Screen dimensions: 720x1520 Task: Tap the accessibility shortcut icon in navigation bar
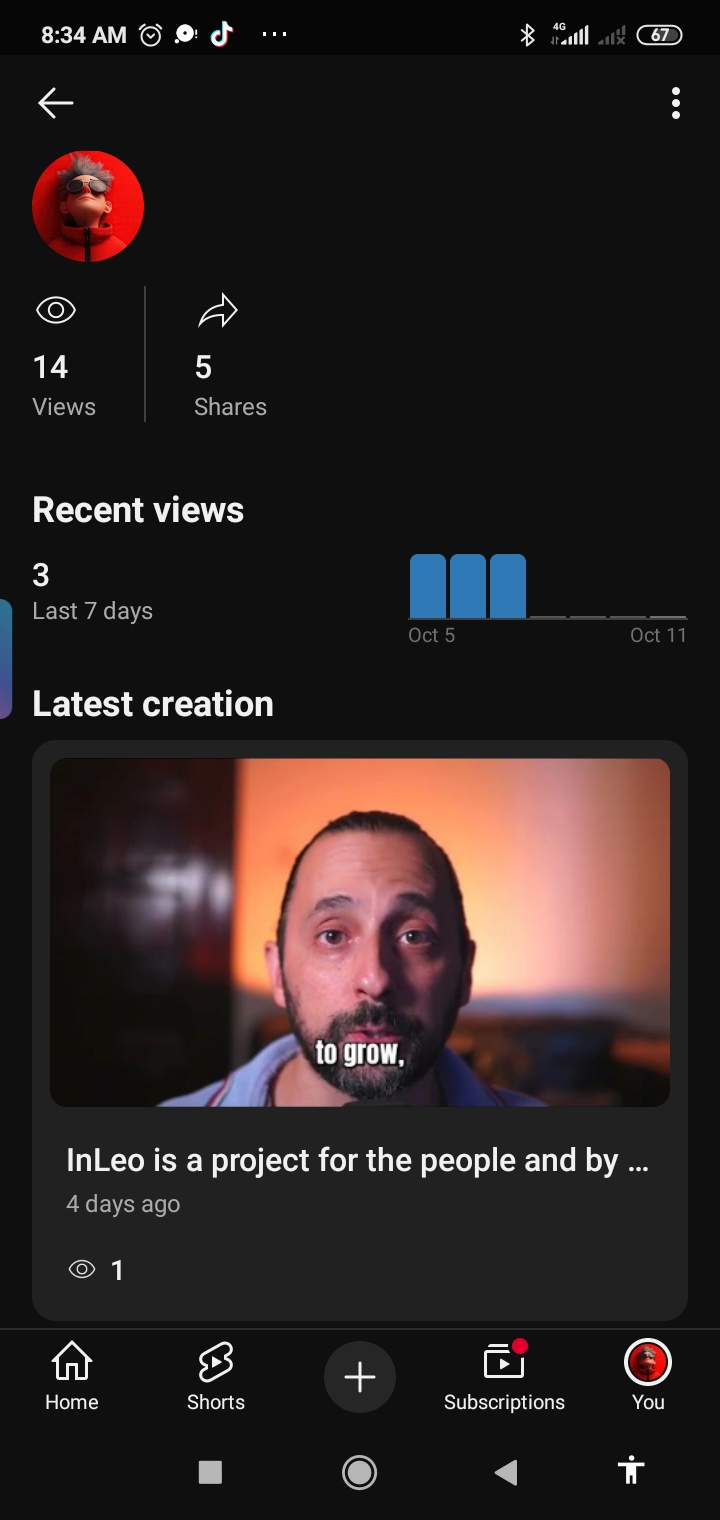[631, 1471]
